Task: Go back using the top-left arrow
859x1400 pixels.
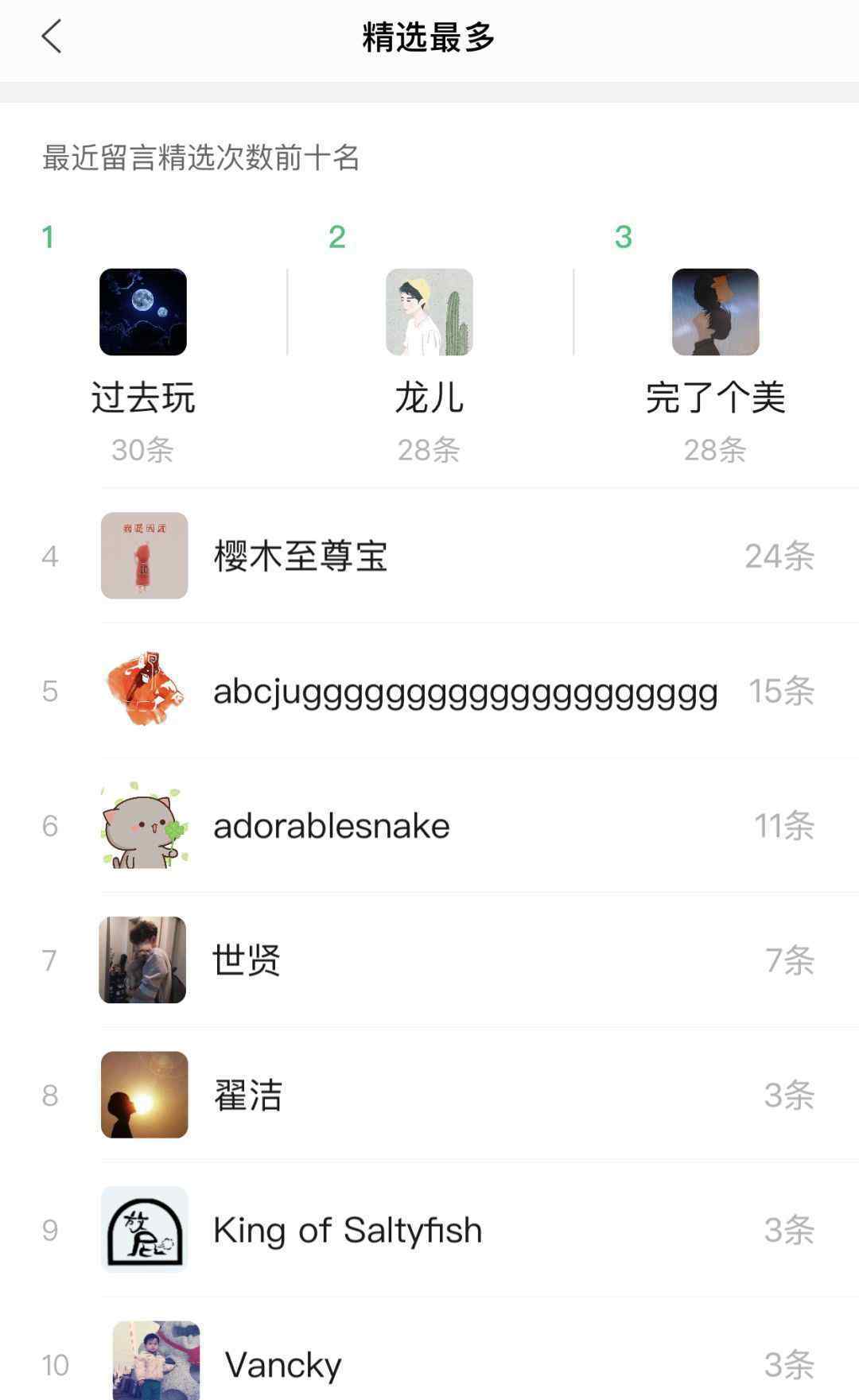Action: click(x=52, y=37)
